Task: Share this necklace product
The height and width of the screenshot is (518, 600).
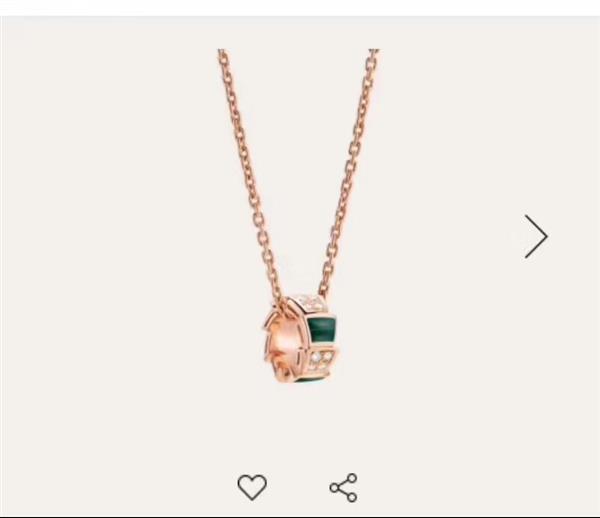Action: pyautogui.click(x=343, y=487)
